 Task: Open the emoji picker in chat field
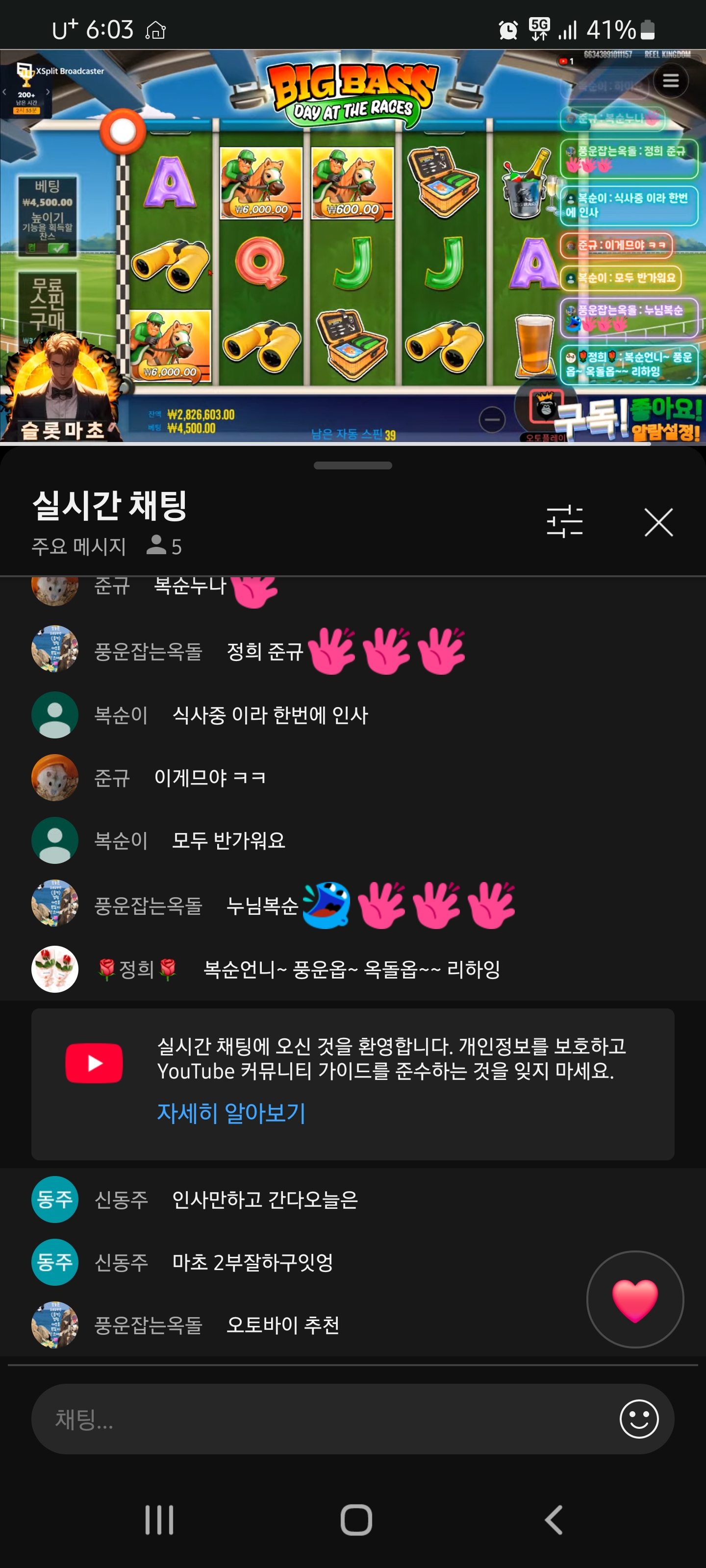[638, 1419]
